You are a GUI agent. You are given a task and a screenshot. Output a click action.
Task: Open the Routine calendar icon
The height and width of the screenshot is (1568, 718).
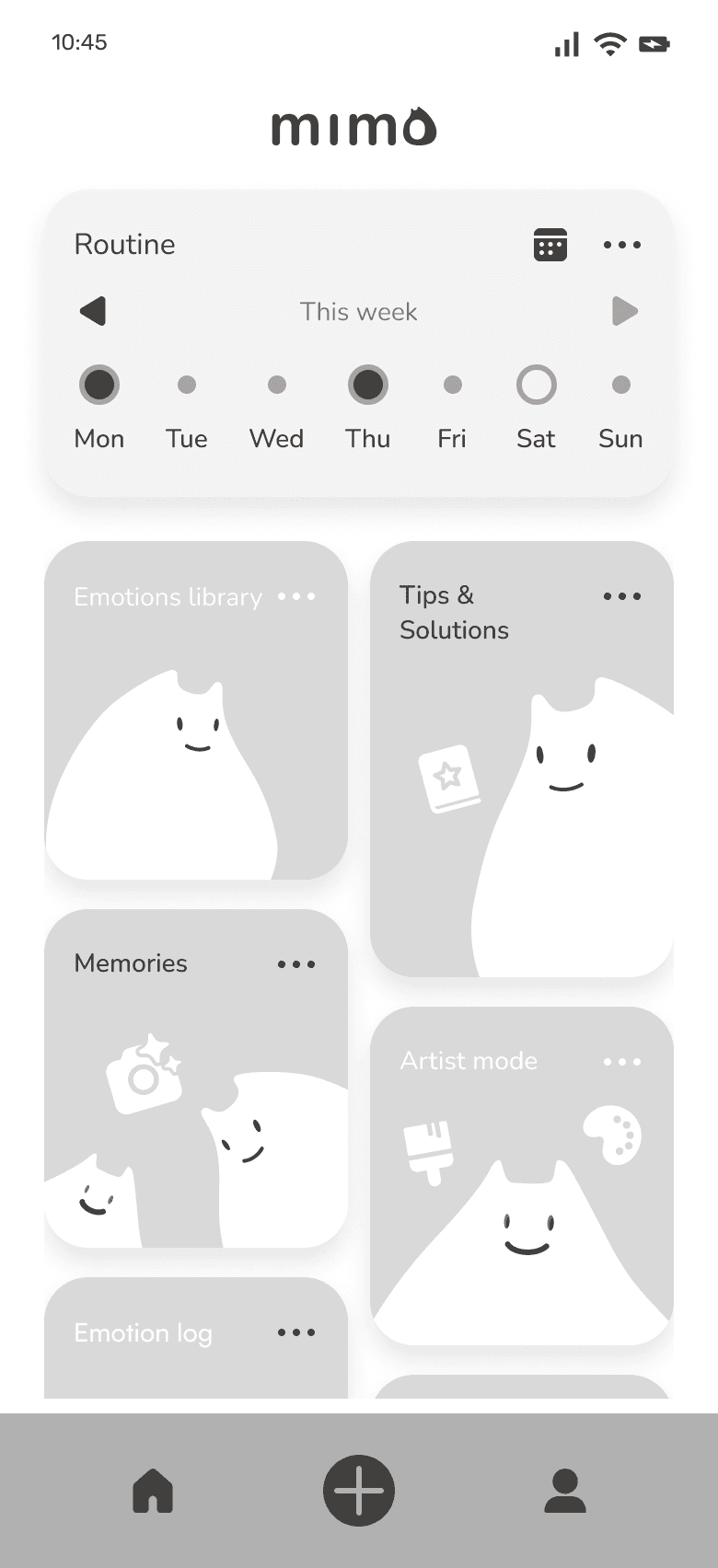click(x=550, y=245)
